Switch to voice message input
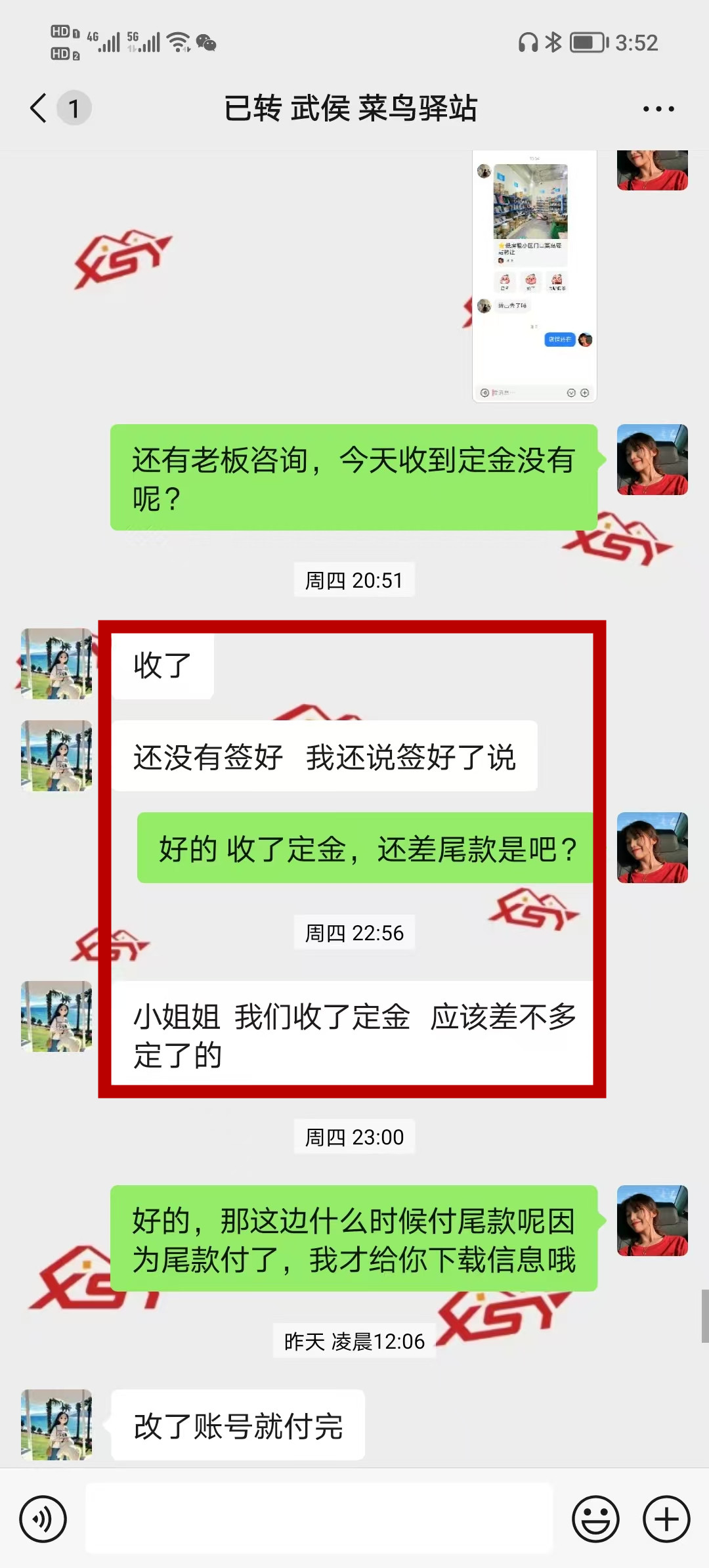Viewport: 709px width, 1568px height. click(43, 1519)
